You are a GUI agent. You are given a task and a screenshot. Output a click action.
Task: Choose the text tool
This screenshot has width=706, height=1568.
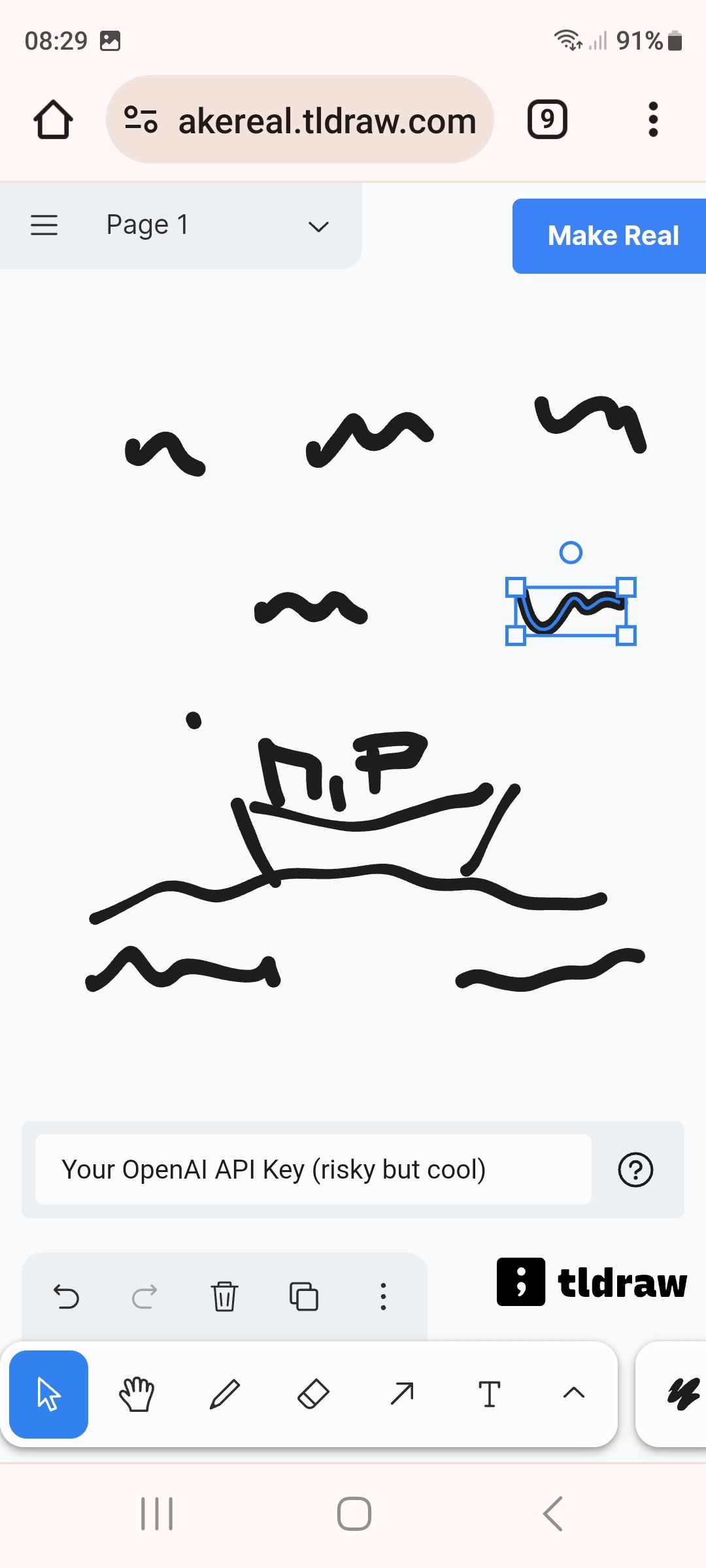(489, 1394)
